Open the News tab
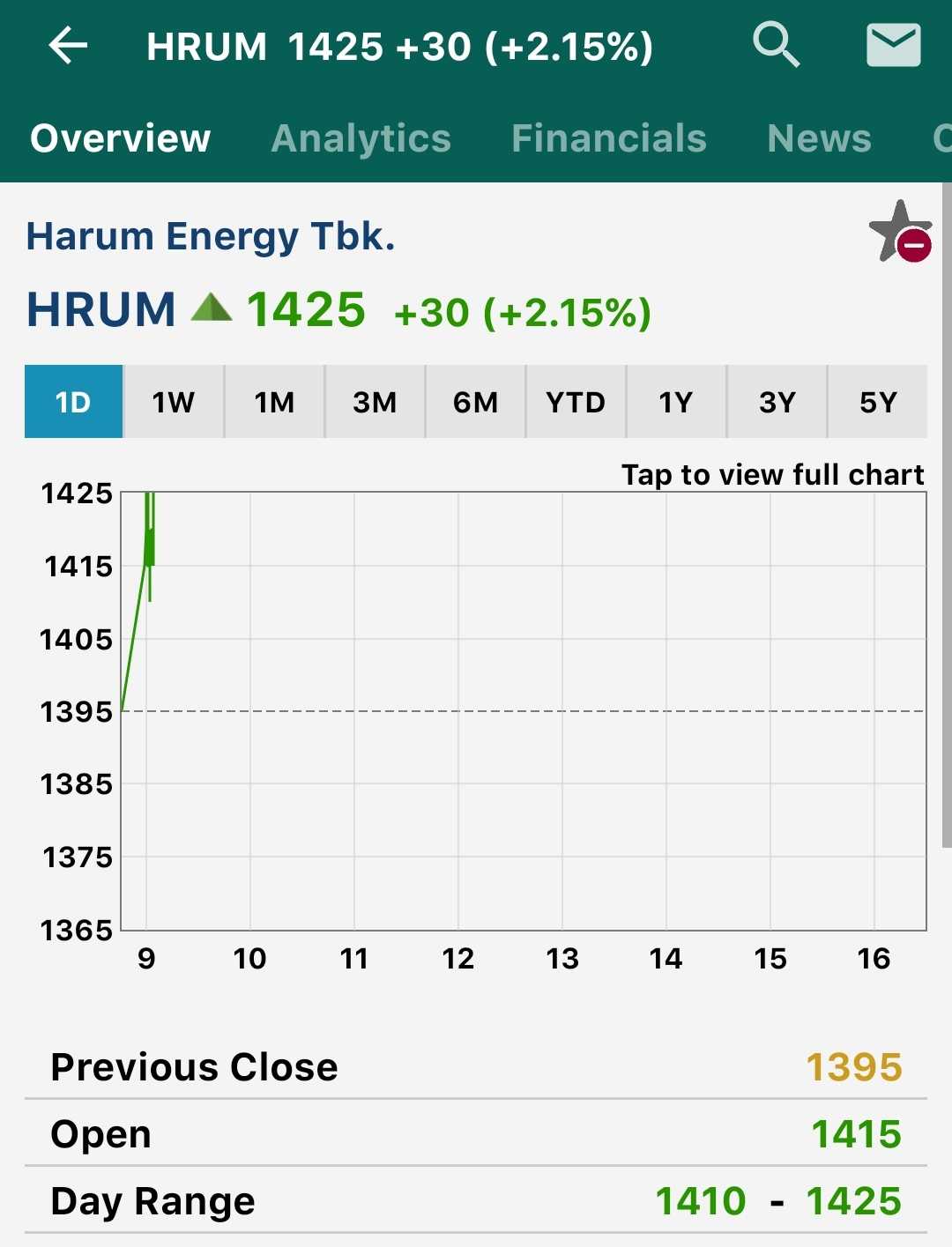Image resolution: width=952 pixels, height=1247 pixels. 819,138
